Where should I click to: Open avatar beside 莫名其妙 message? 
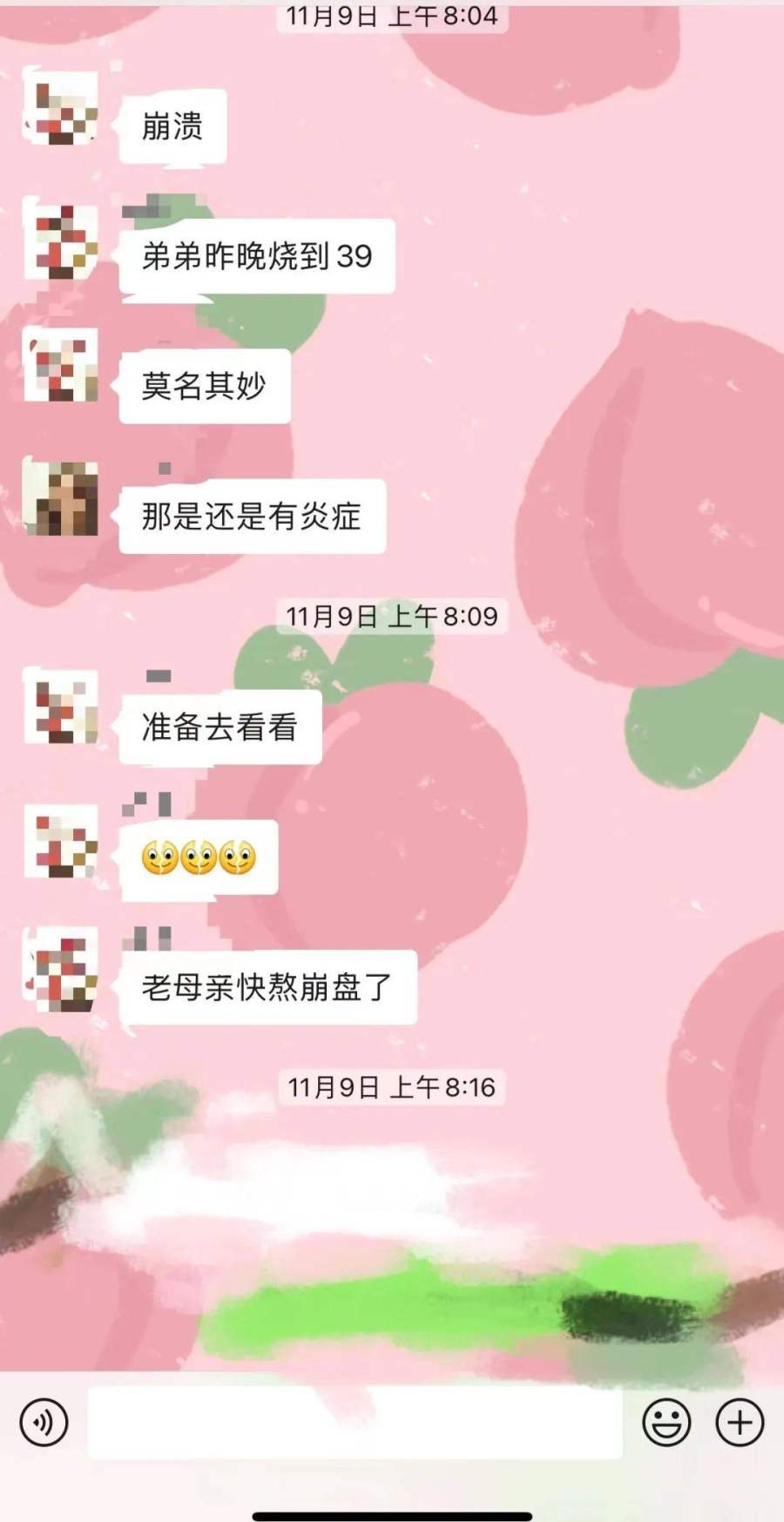click(60, 368)
